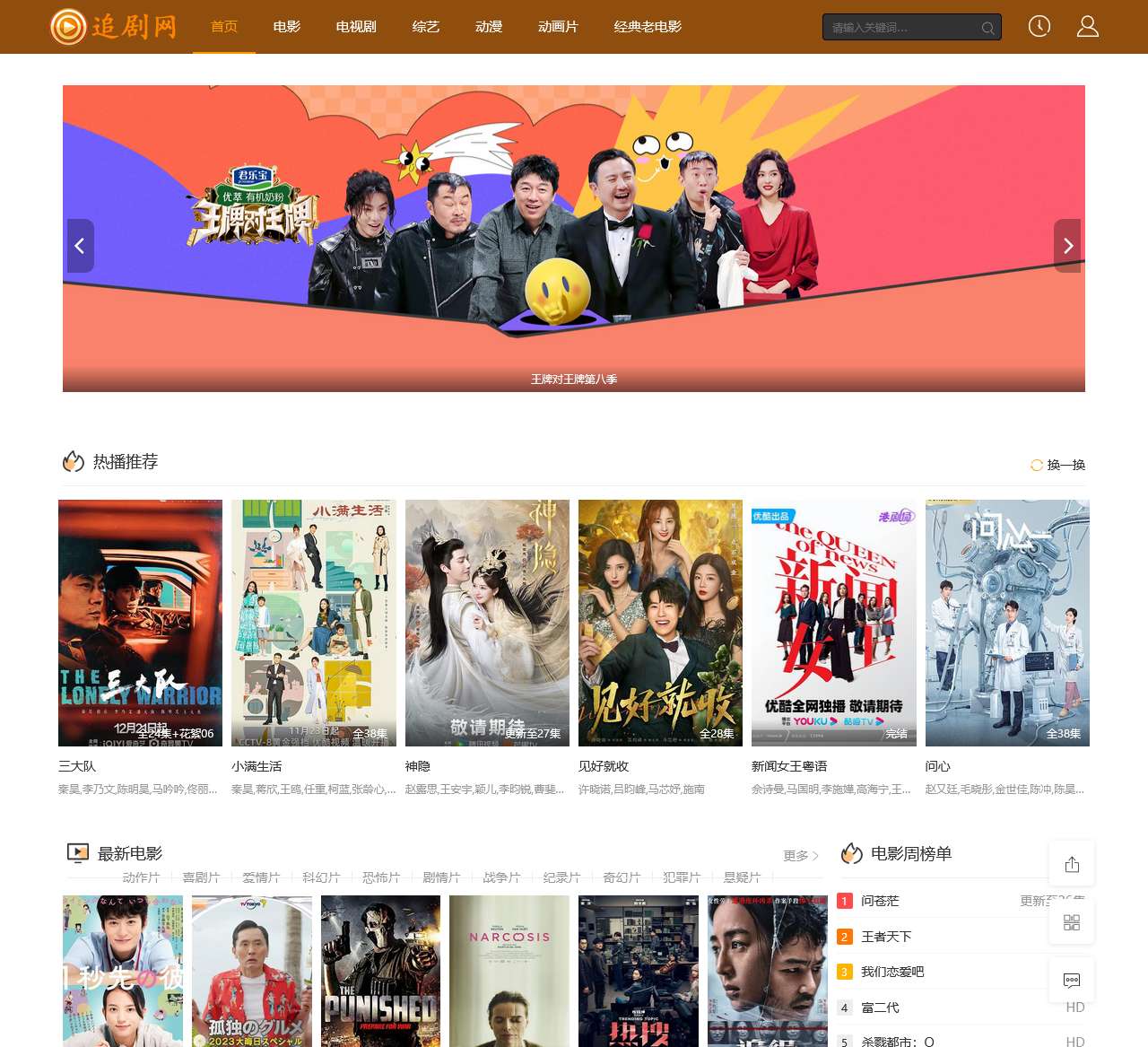The height and width of the screenshot is (1047, 1148).
Task: Switch to the 电视剧 tab
Action: coord(356,27)
